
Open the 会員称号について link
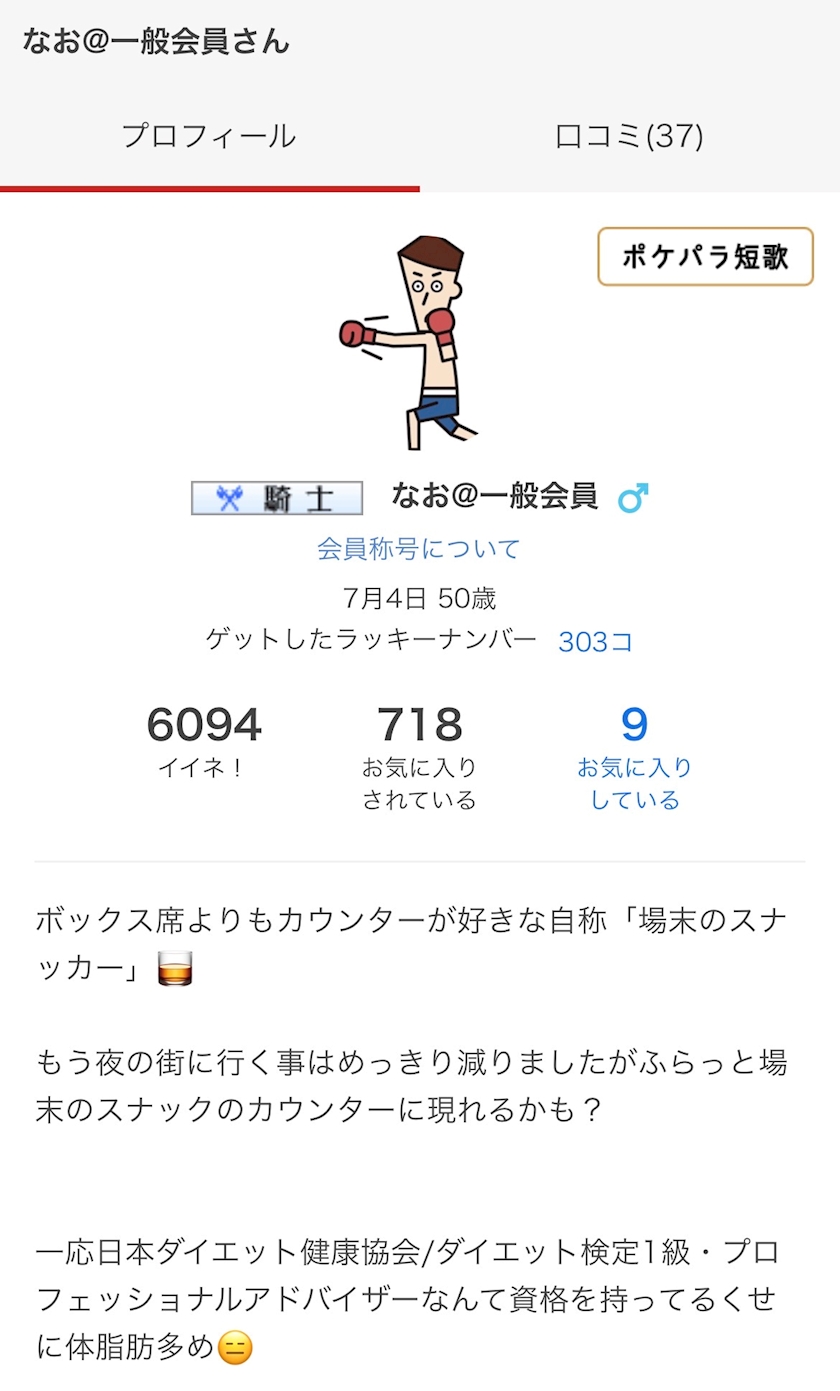pyautogui.click(x=419, y=548)
